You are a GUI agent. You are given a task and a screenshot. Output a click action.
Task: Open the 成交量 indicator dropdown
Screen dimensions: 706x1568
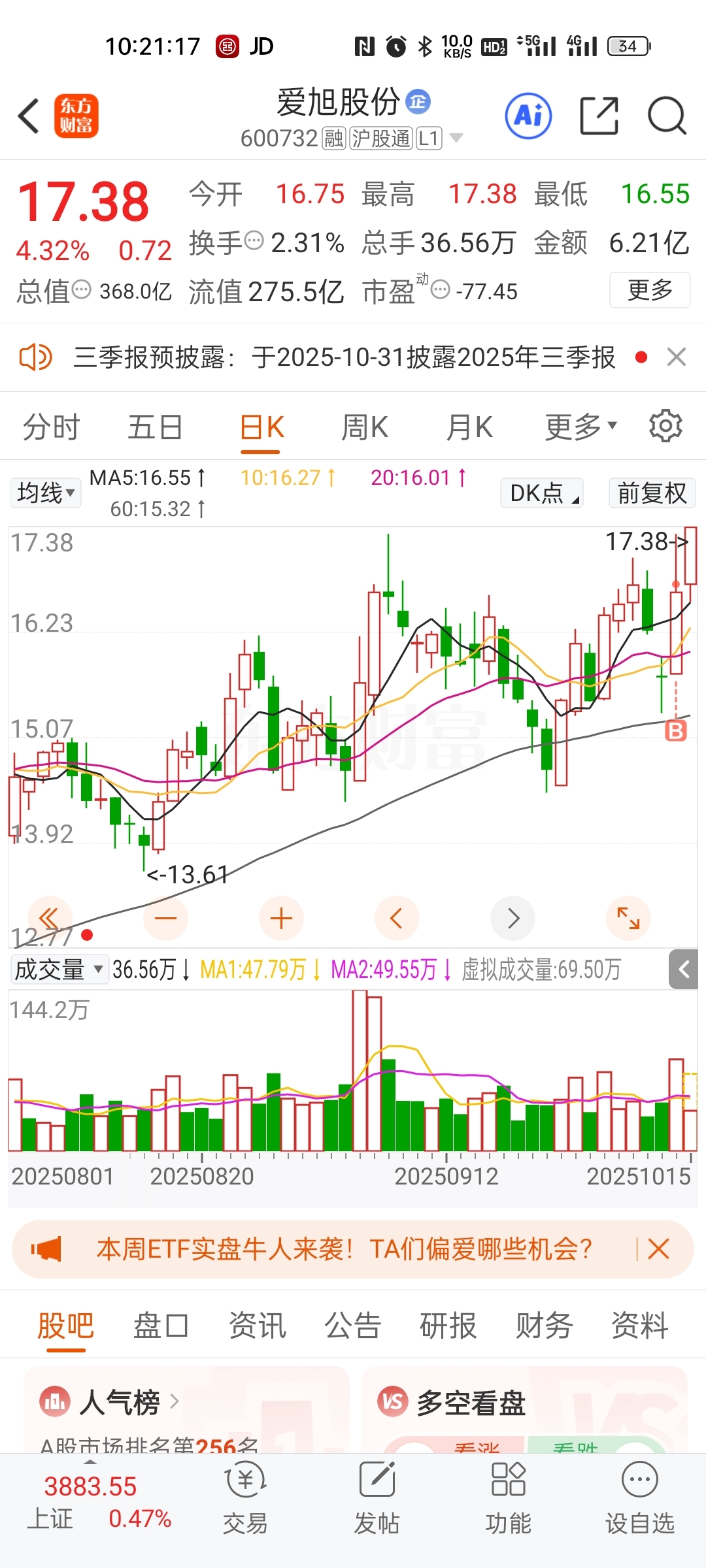point(59,970)
